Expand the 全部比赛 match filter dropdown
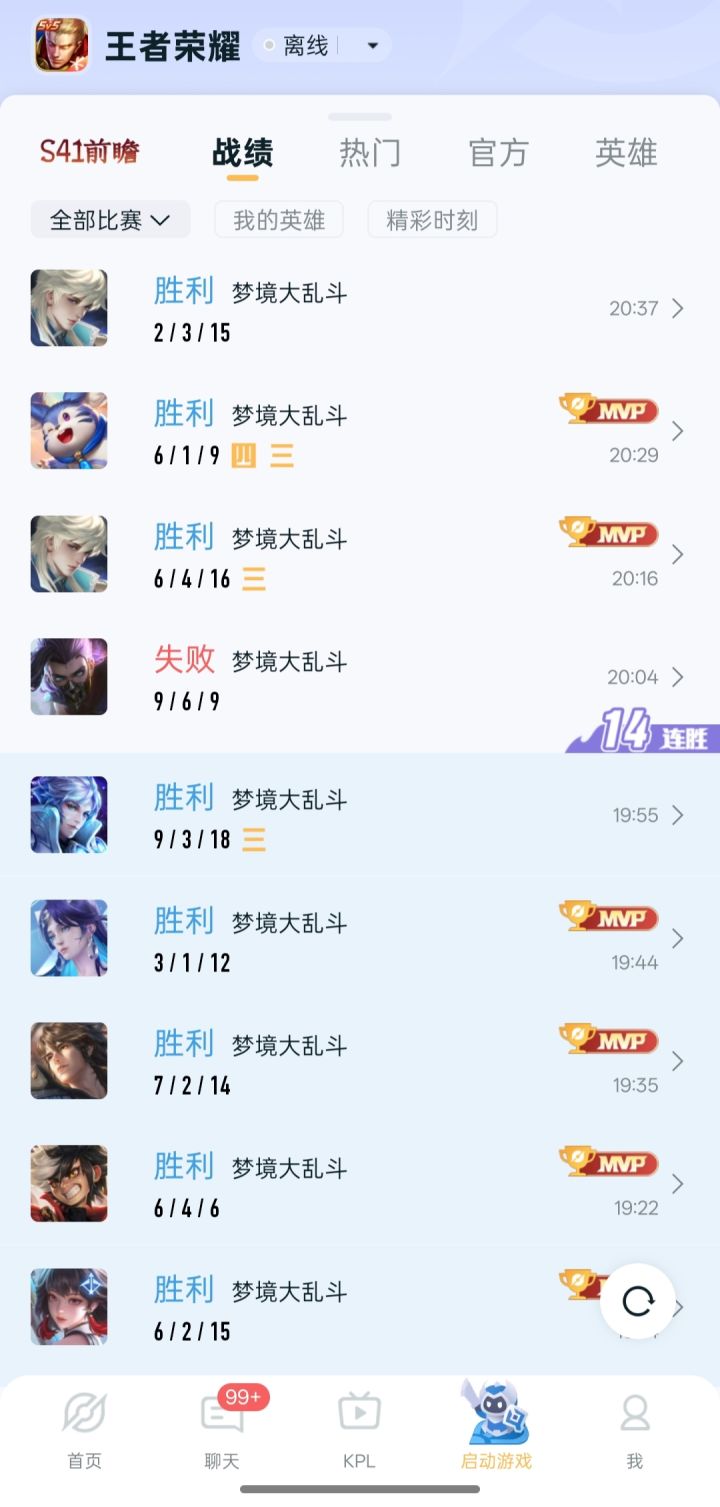 coord(110,219)
